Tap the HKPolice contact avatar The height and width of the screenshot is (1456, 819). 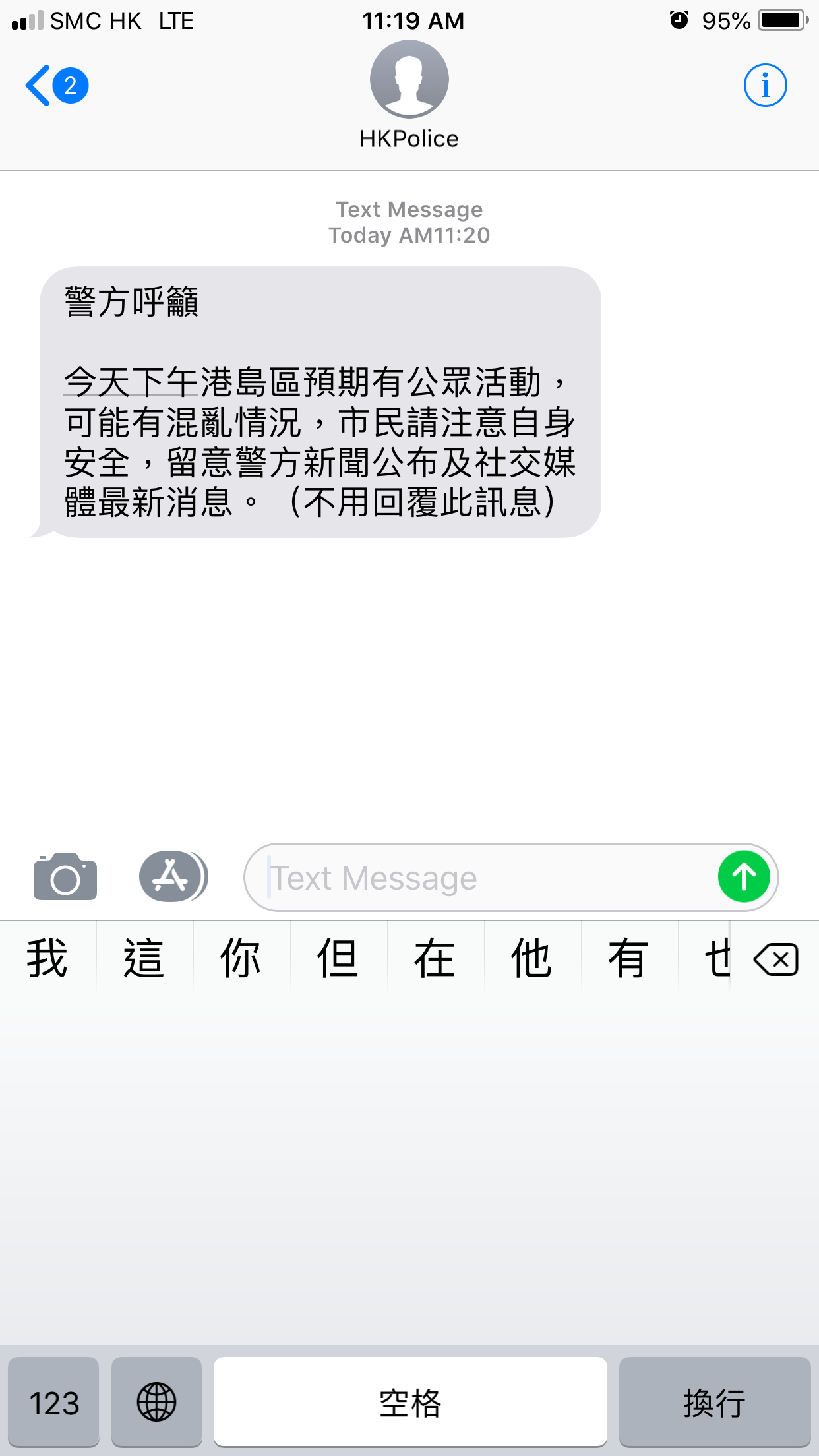coord(409,79)
